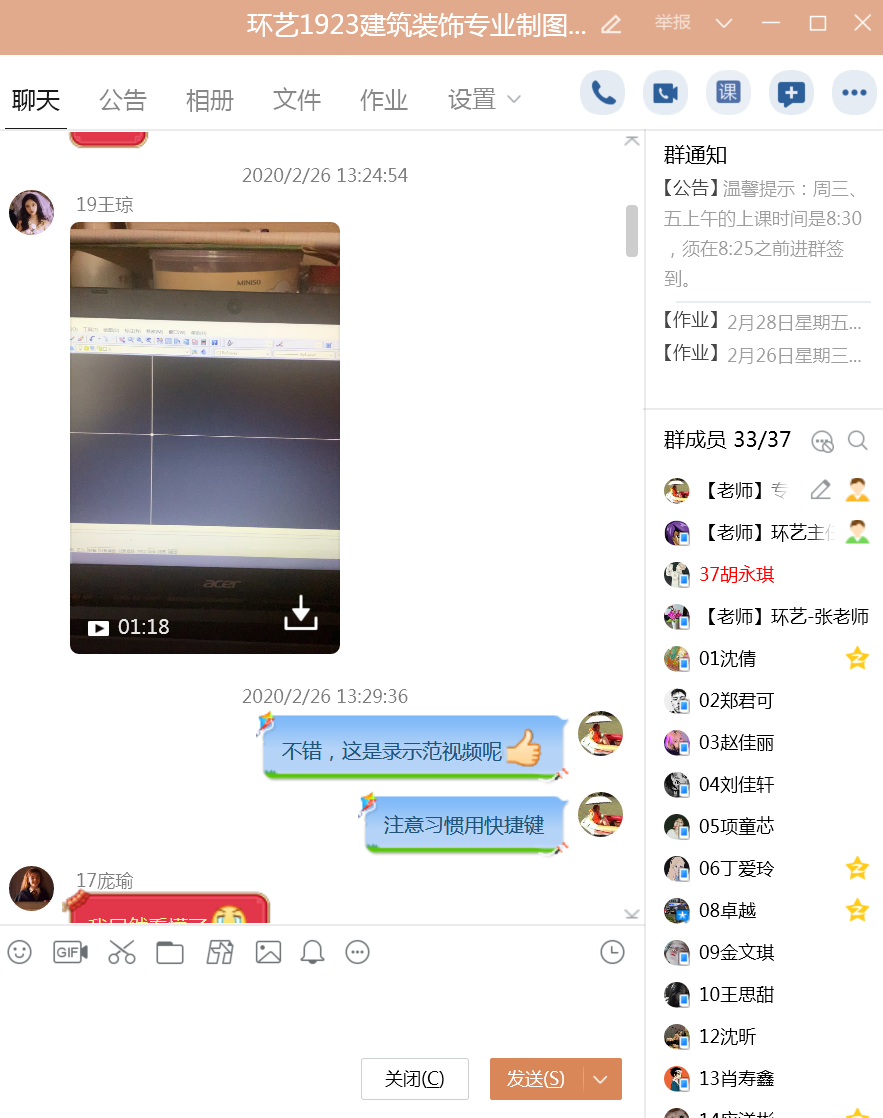Select member 01沈倩 in the list

(727, 658)
